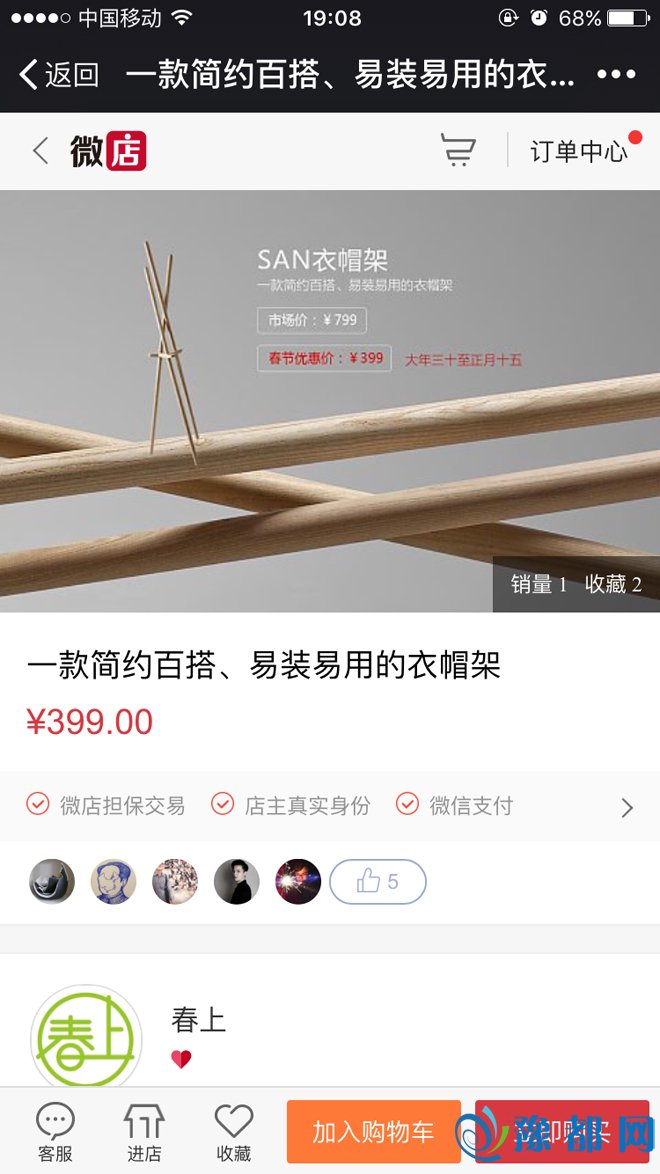660x1174 pixels.
Task: Open the three-dot overflow menu
Action: (x=616, y=74)
